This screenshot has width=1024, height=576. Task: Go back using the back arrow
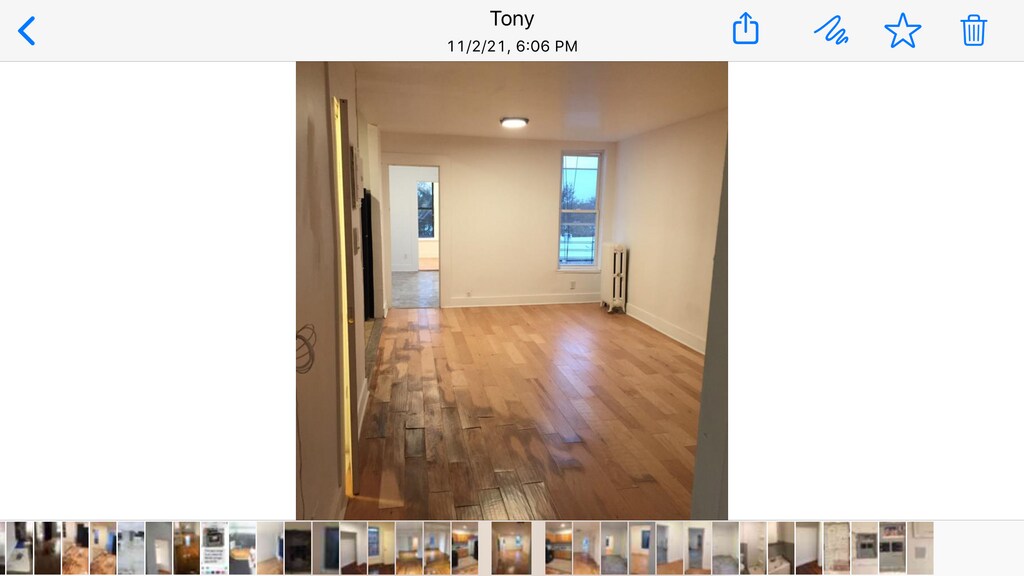coord(27,30)
